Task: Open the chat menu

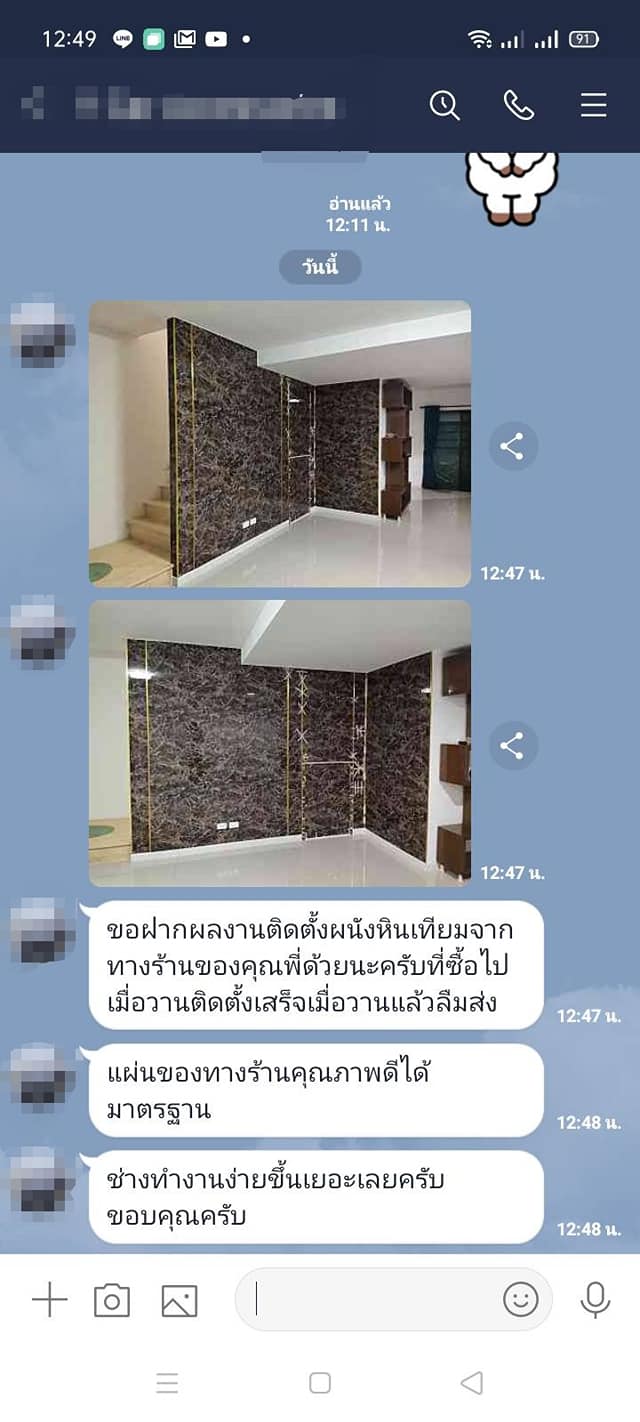Action: pyautogui.click(x=593, y=104)
